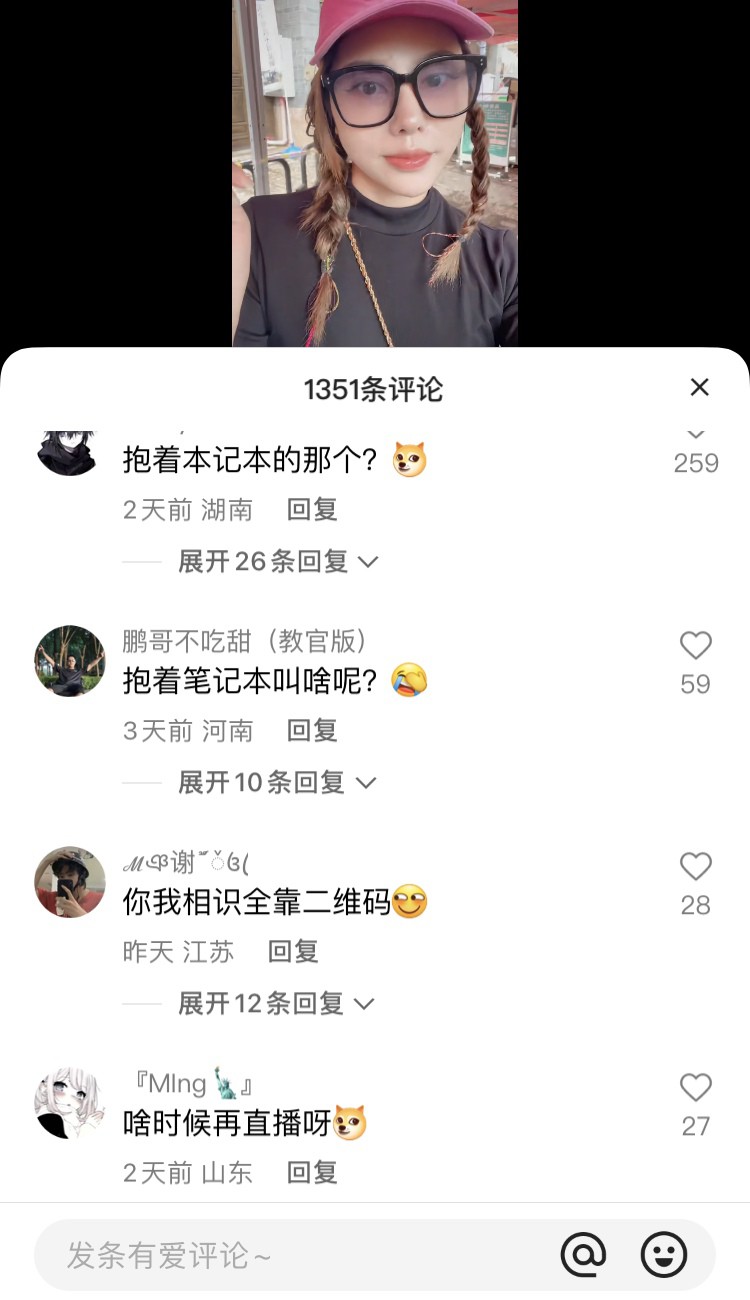Expand 10 replies under 鹏哥不吃甜's comment
The image size is (750, 1300).
275,782
